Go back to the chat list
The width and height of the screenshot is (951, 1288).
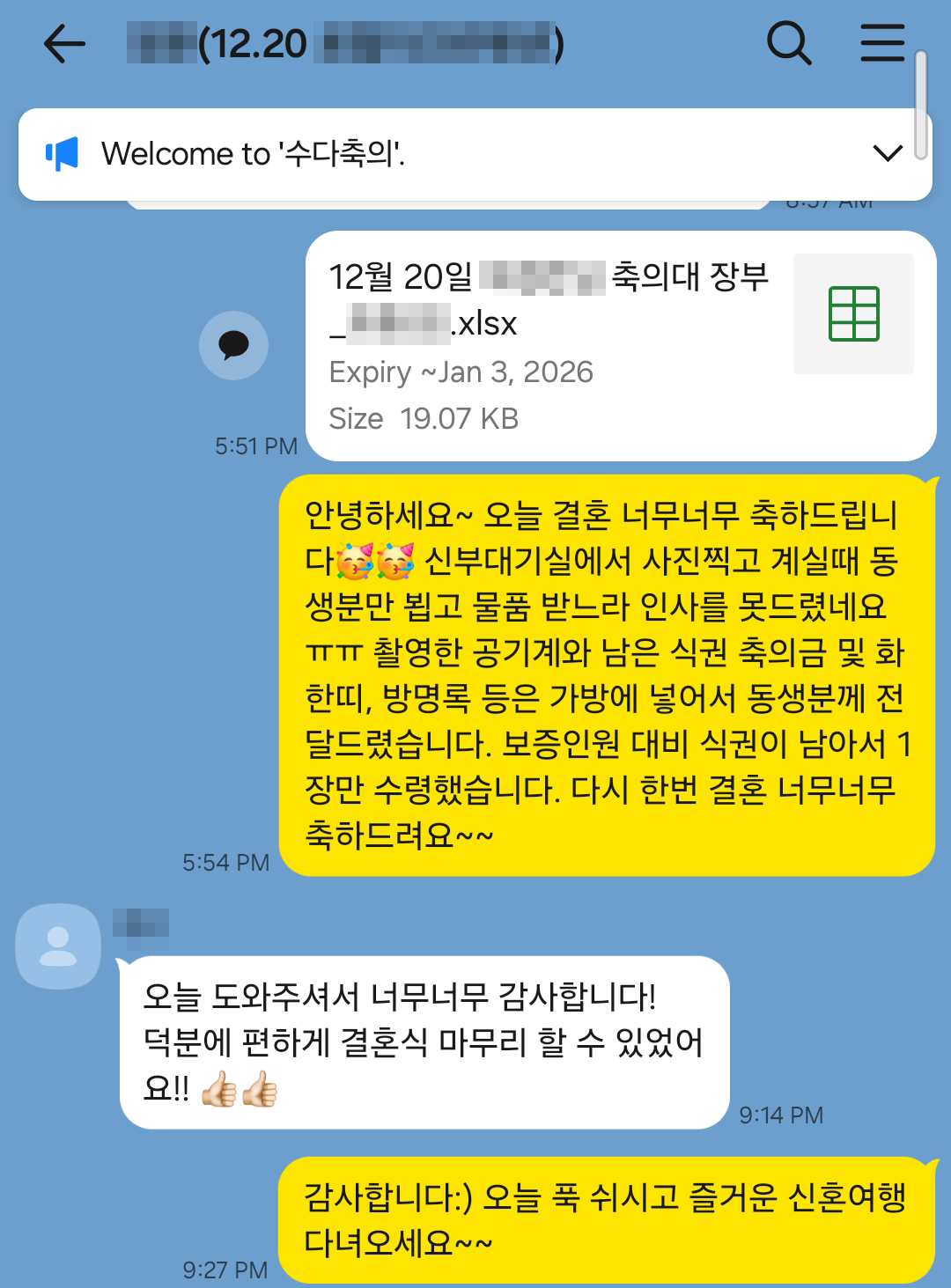point(64,43)
